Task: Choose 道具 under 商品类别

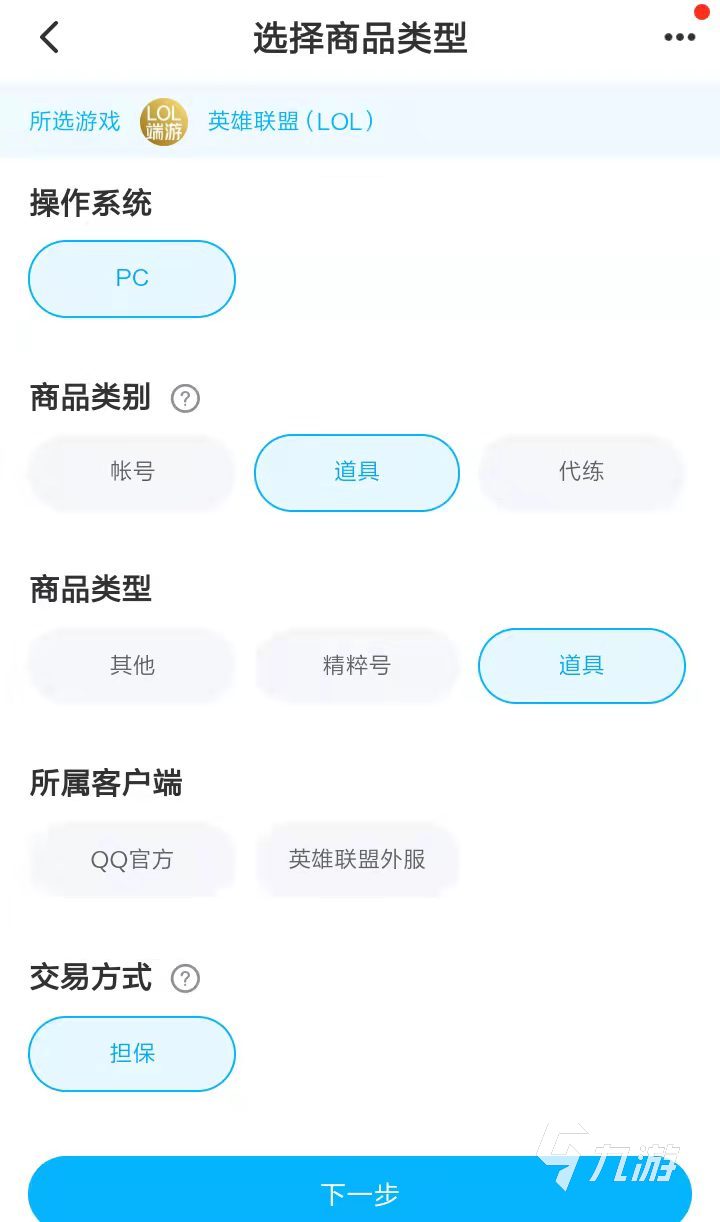Action: [357, 472]
